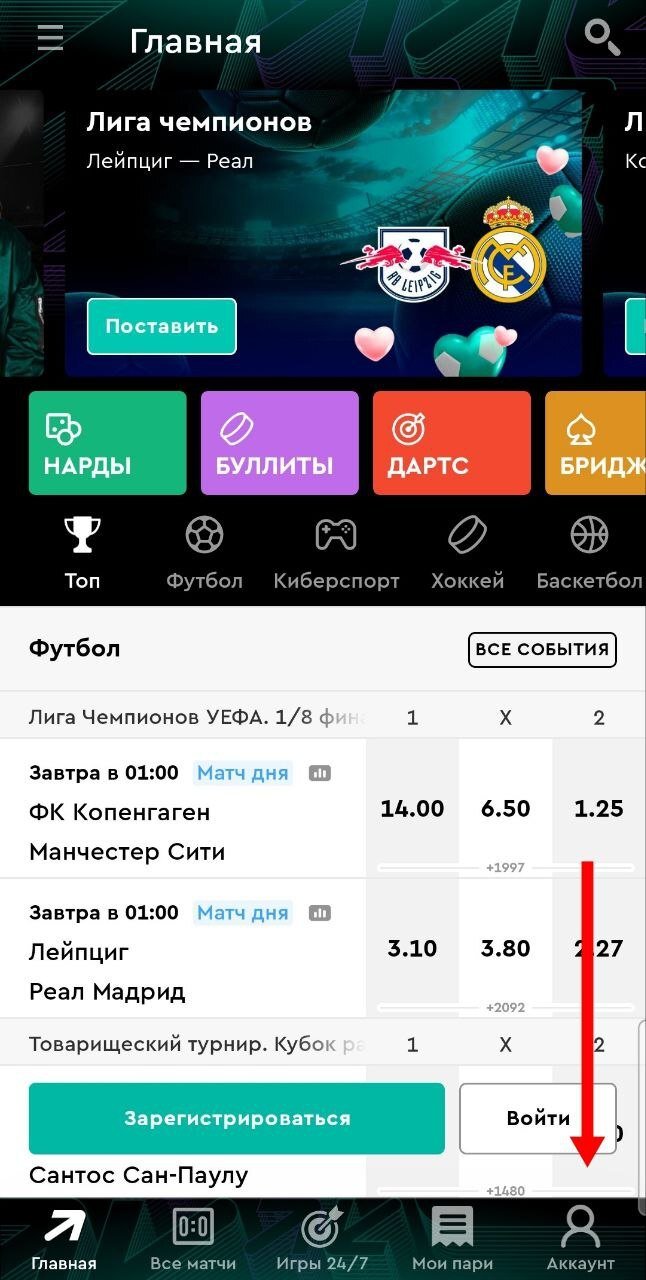Open the Нарды game tile
The width and height of the screenshot is (646, 1280).
click(108, 443)
